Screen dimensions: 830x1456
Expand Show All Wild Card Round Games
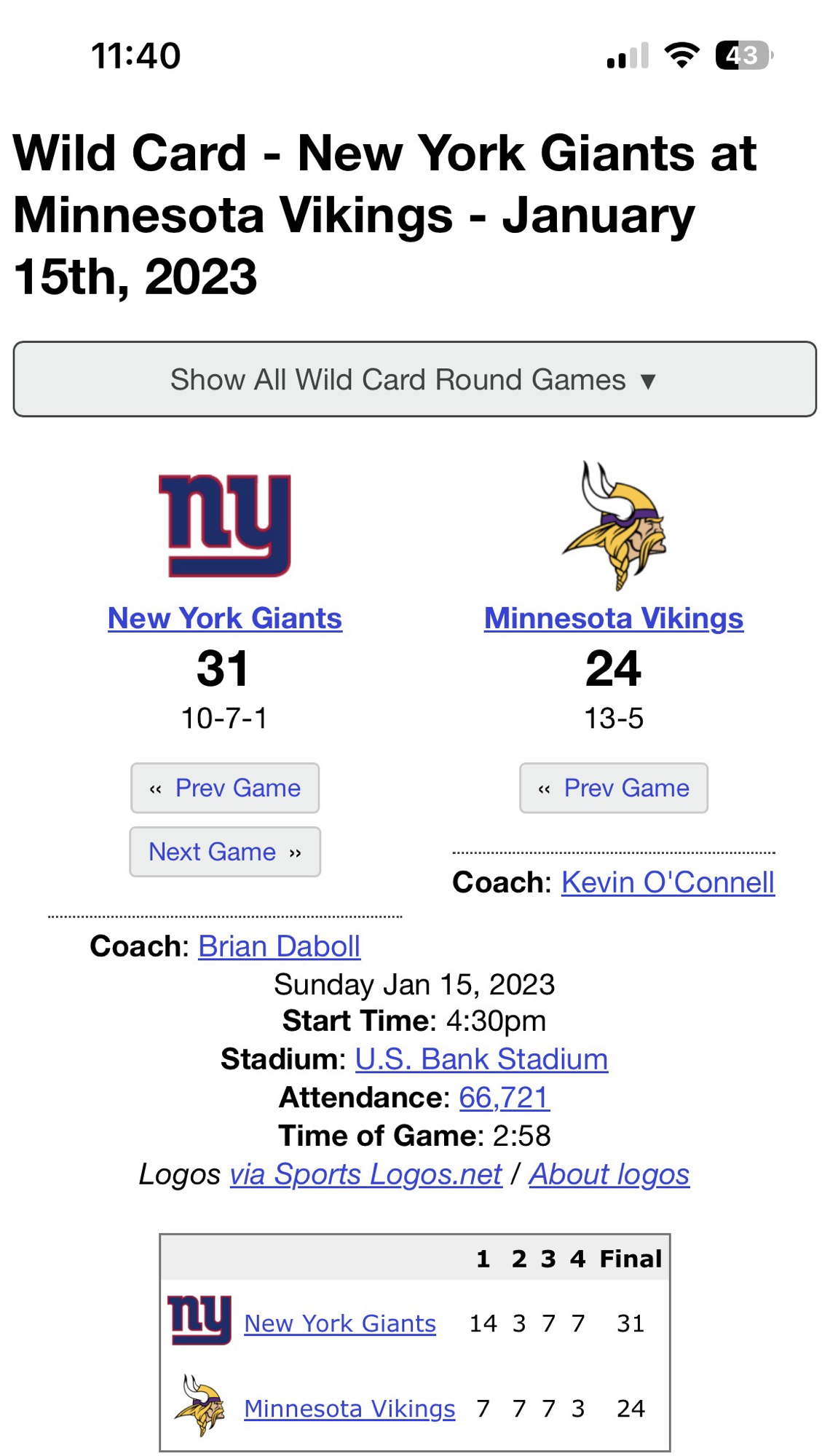(414, 379)
